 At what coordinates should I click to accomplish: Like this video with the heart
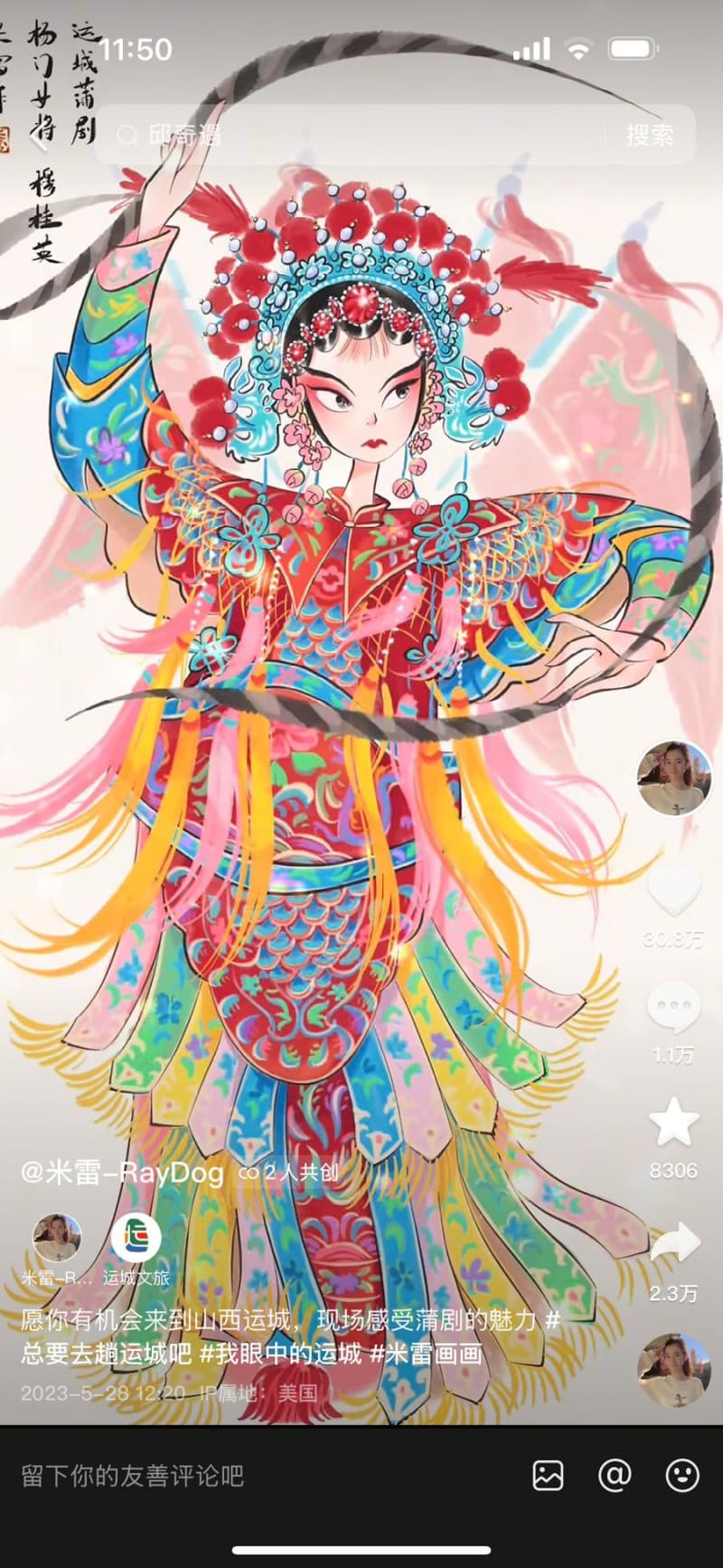pos(673,893)
